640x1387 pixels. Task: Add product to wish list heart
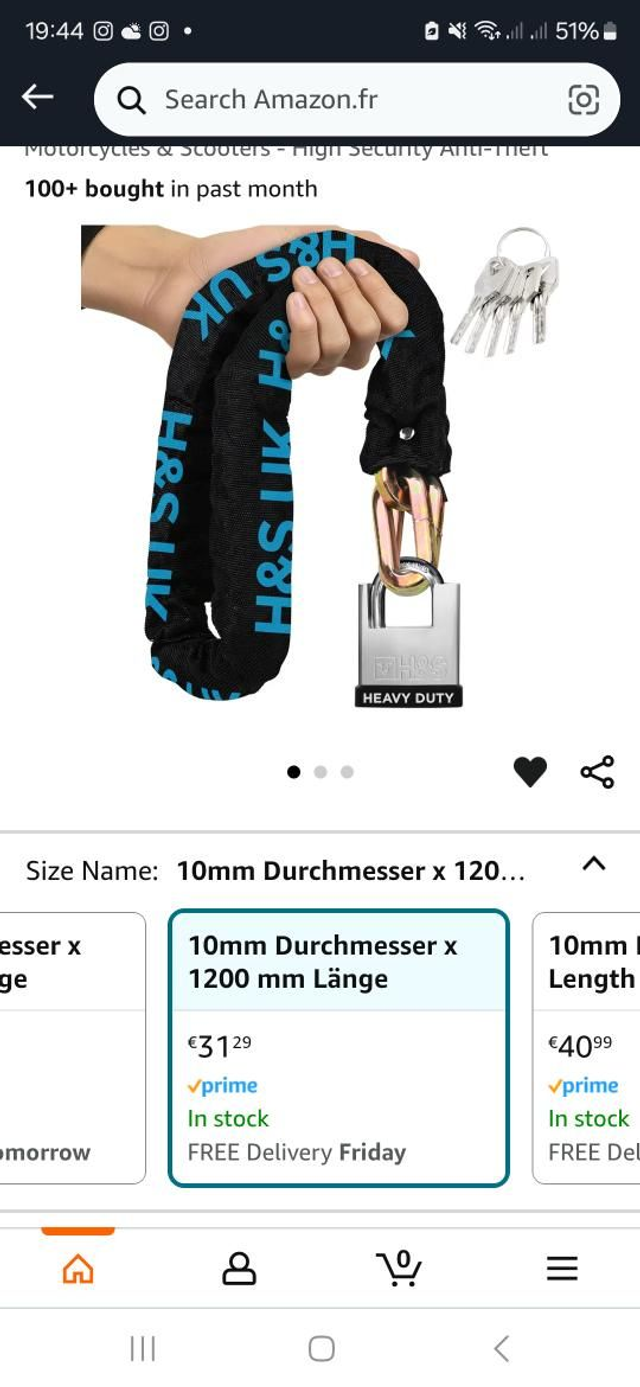pyautogui.click(x=530, y=771)
